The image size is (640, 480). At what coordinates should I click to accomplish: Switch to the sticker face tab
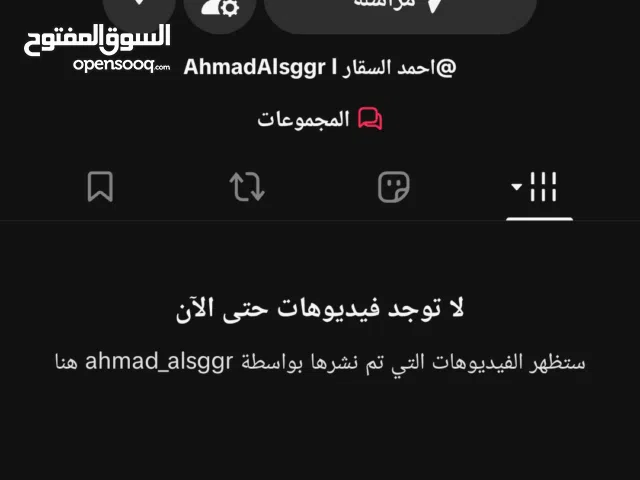tap(394, 187)
